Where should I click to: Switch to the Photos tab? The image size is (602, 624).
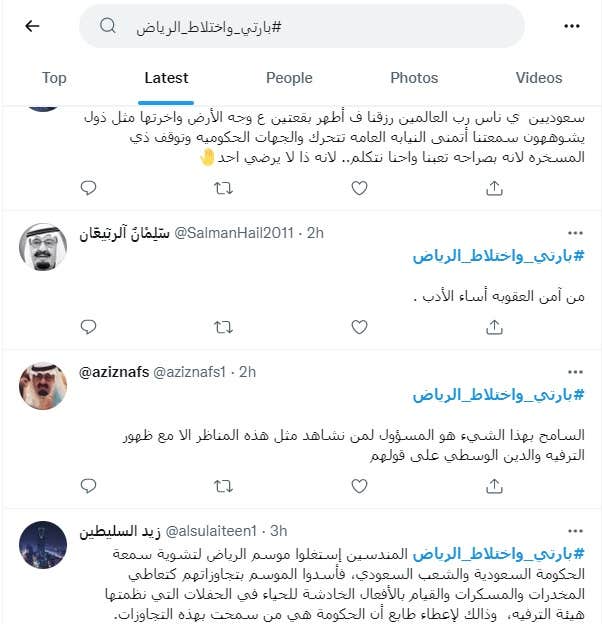[x=414, y=78]
